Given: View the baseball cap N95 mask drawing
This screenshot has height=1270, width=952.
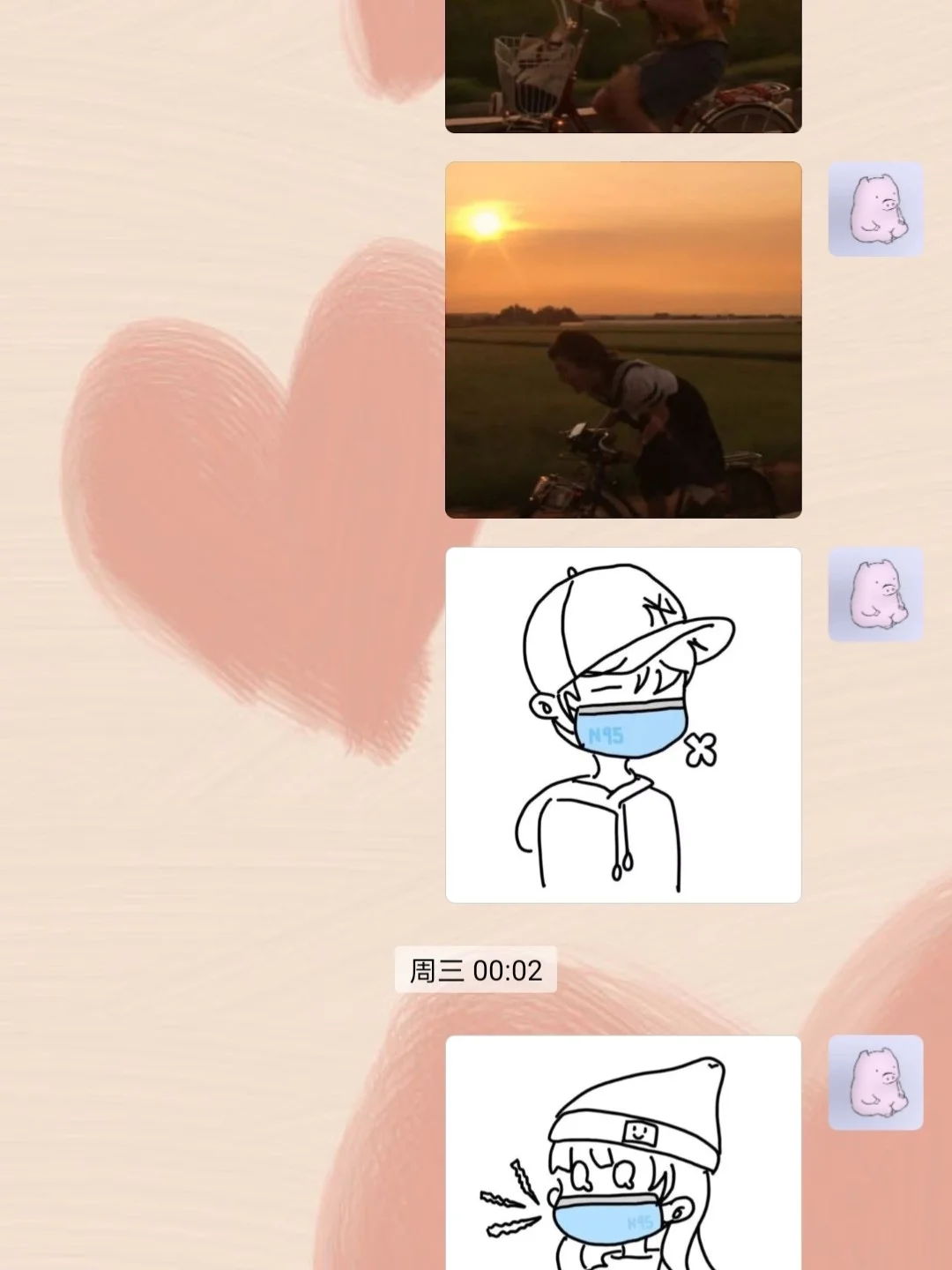Looking at the screenshot, I should click(x=623, y=725).
